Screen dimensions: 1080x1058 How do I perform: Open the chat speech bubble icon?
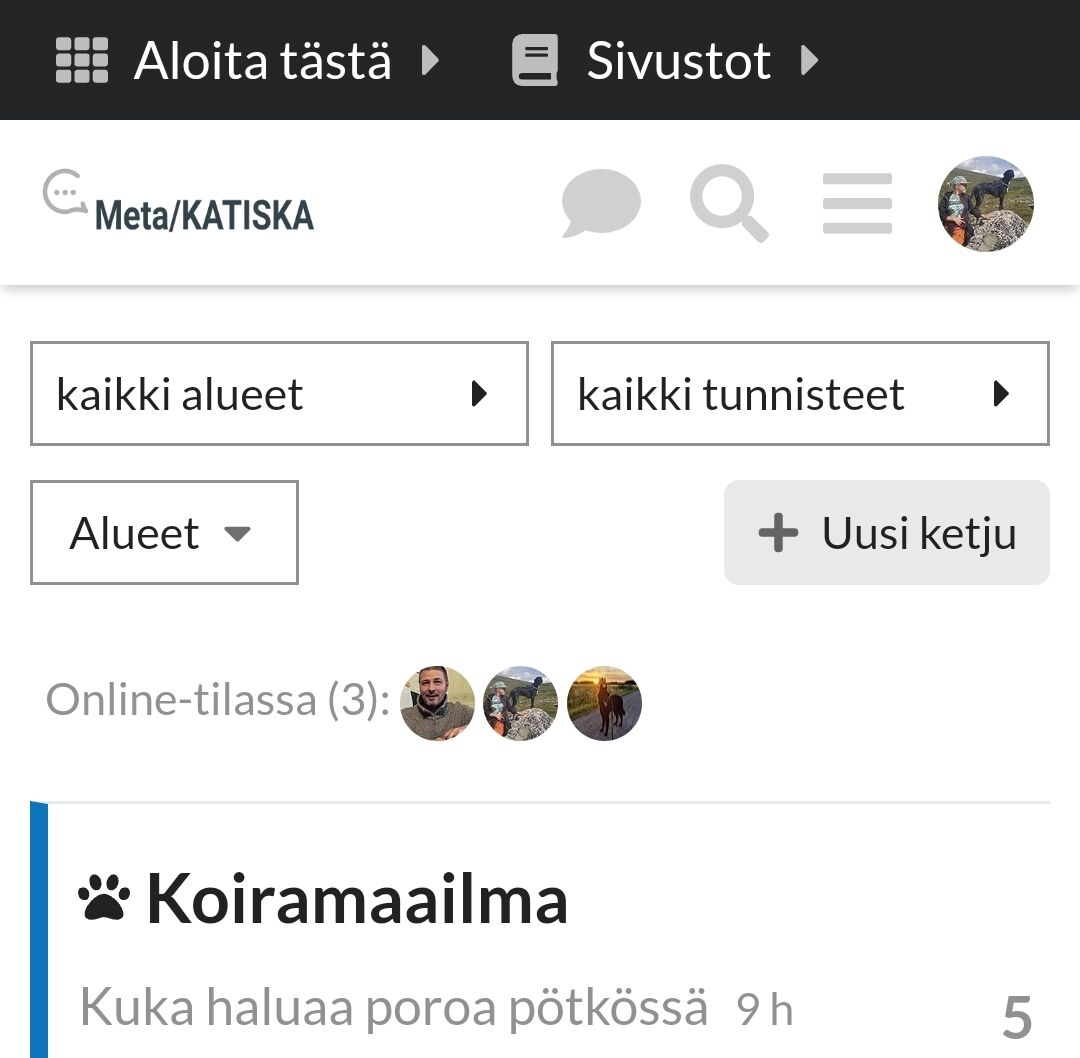pos(601,204)
